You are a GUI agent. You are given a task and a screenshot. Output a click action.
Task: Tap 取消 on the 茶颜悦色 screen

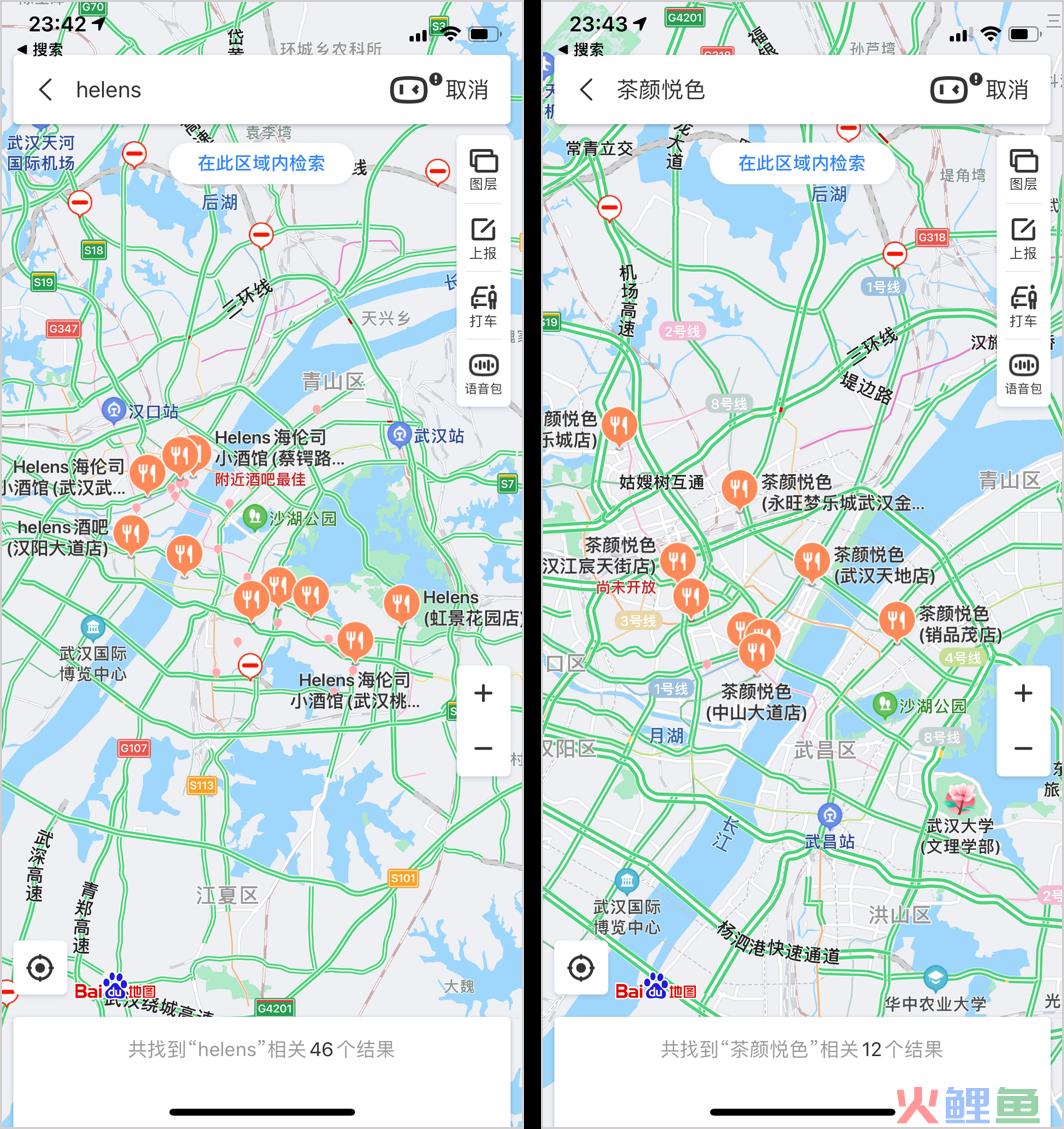(1007, 90)
